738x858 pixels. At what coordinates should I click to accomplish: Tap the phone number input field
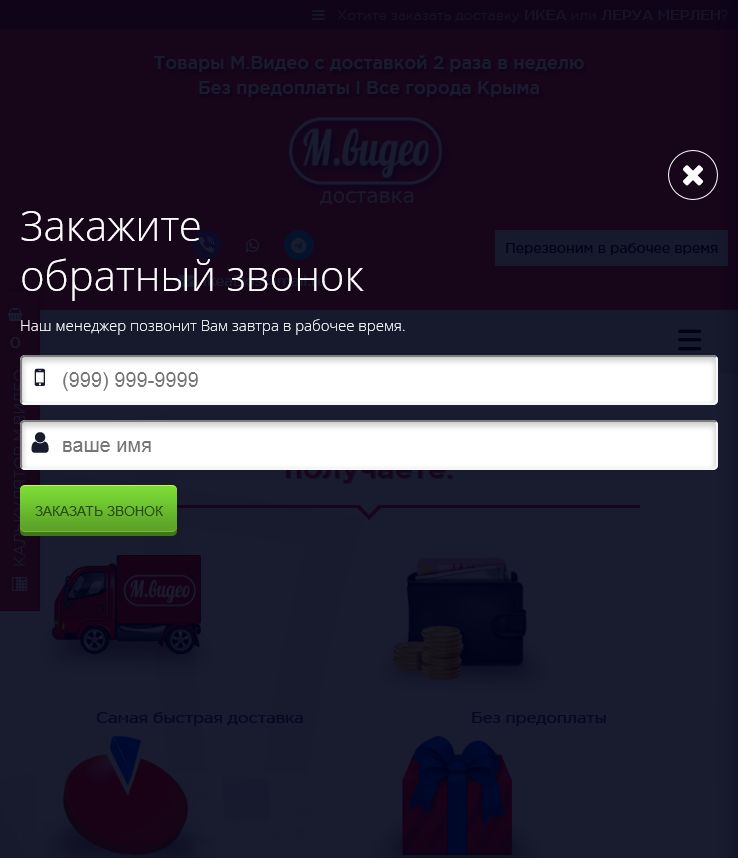[380, 380]
